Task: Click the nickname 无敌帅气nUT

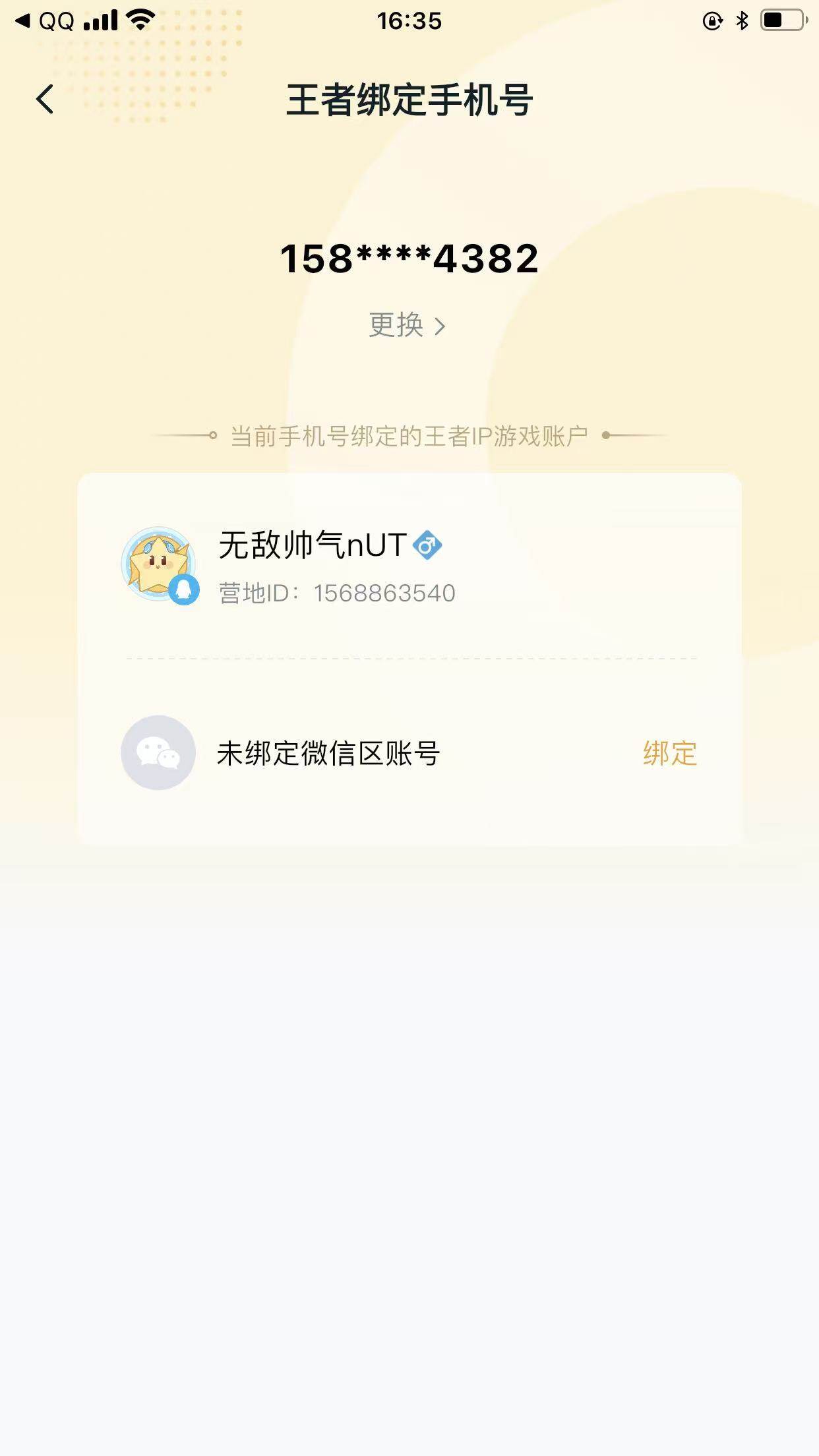Action: [x=315, y=545]
